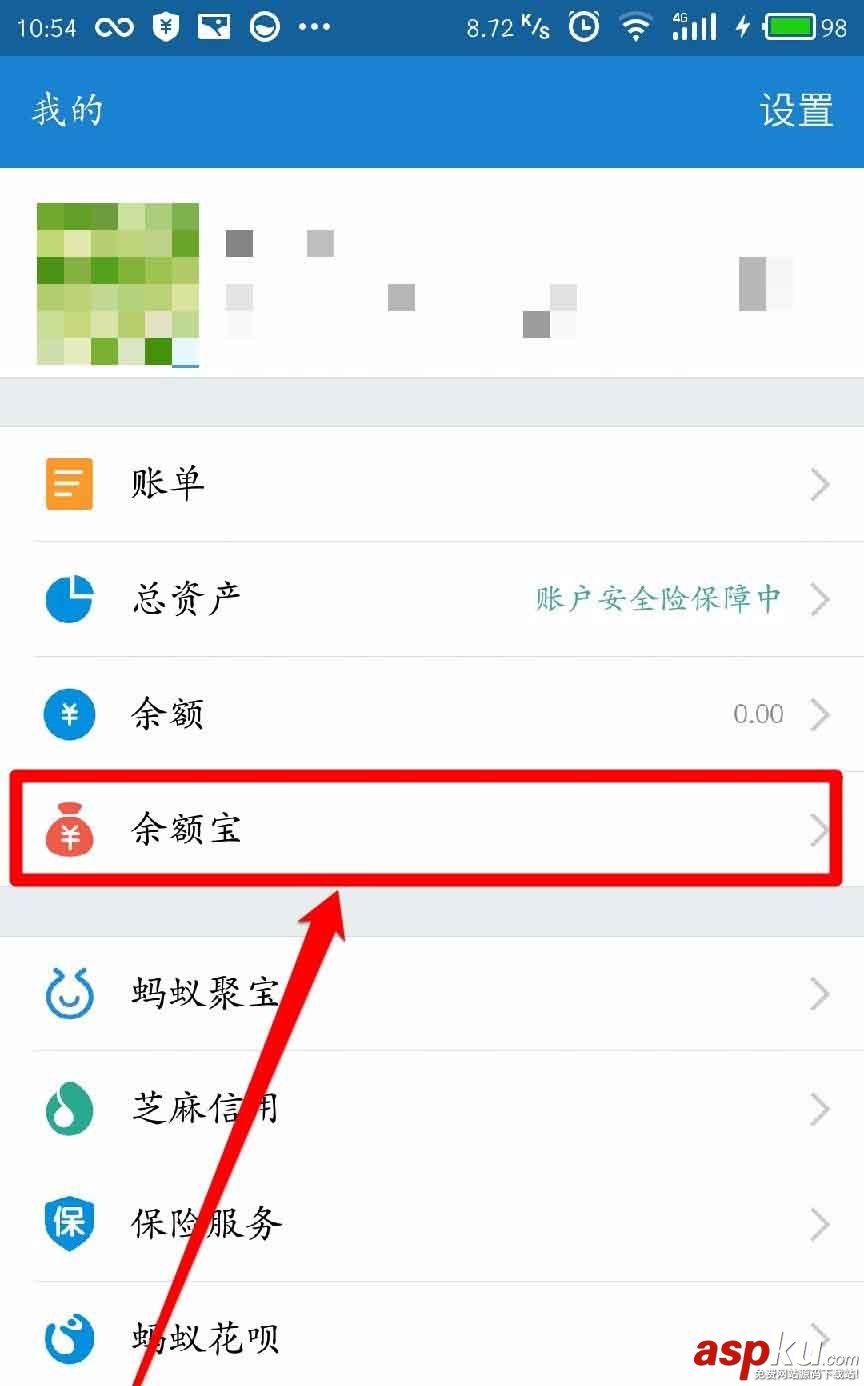This screenshot has width=864, height=1386.
Task: Open 保险服务
Action: 432,1223
